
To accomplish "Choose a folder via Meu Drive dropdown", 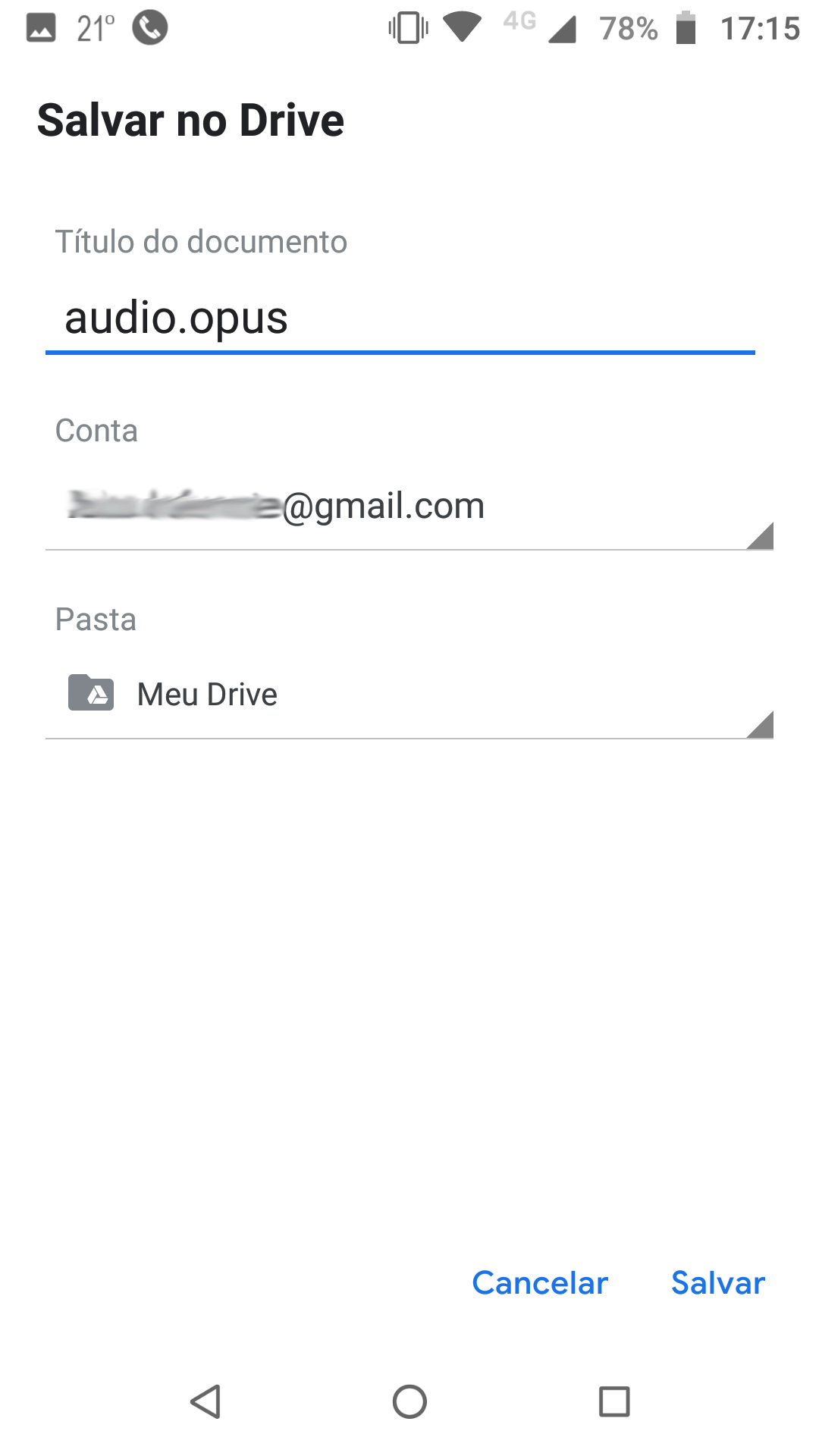I will click(409, 695).
